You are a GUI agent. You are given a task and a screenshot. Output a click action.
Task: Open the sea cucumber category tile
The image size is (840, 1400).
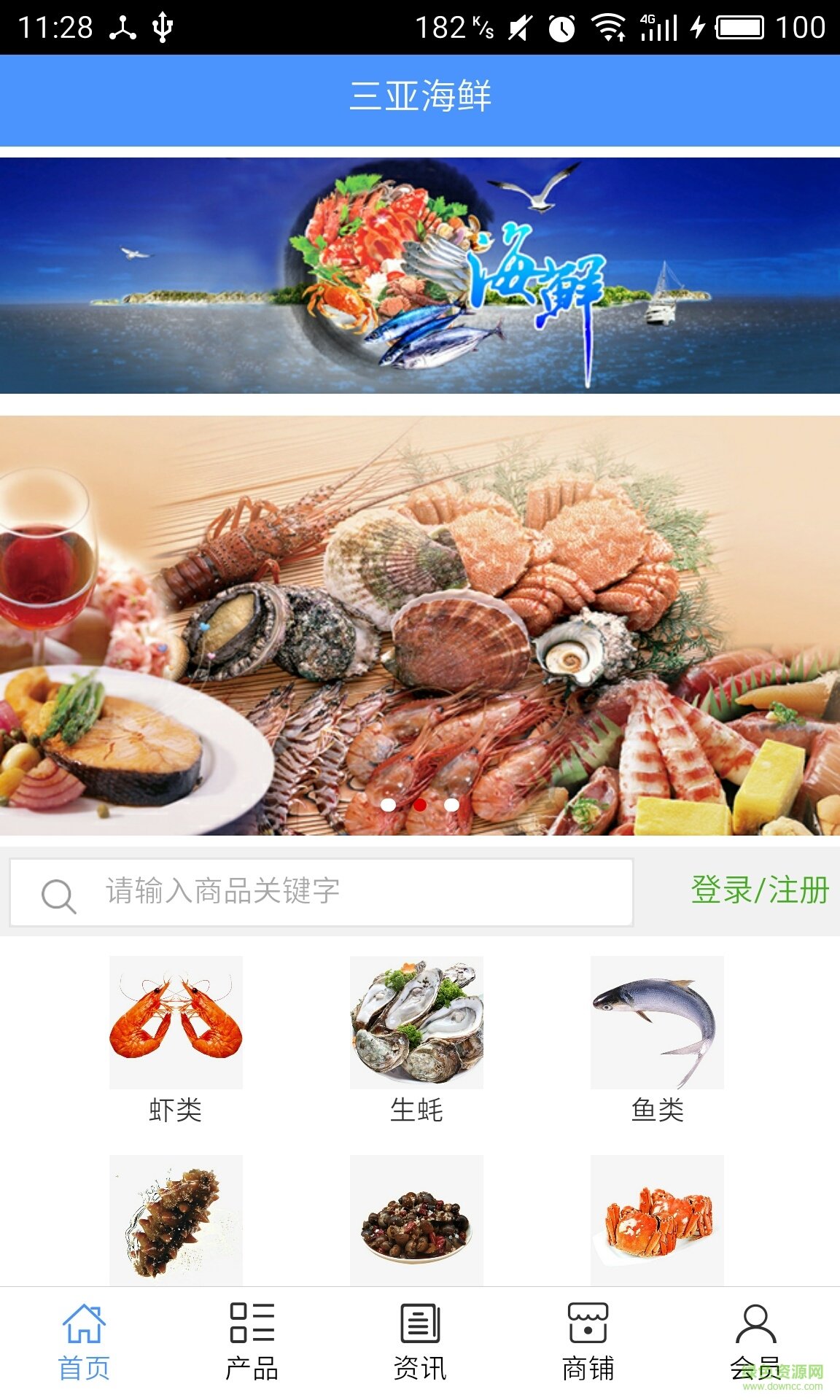pyautogui.click(x=176, y=1219)
